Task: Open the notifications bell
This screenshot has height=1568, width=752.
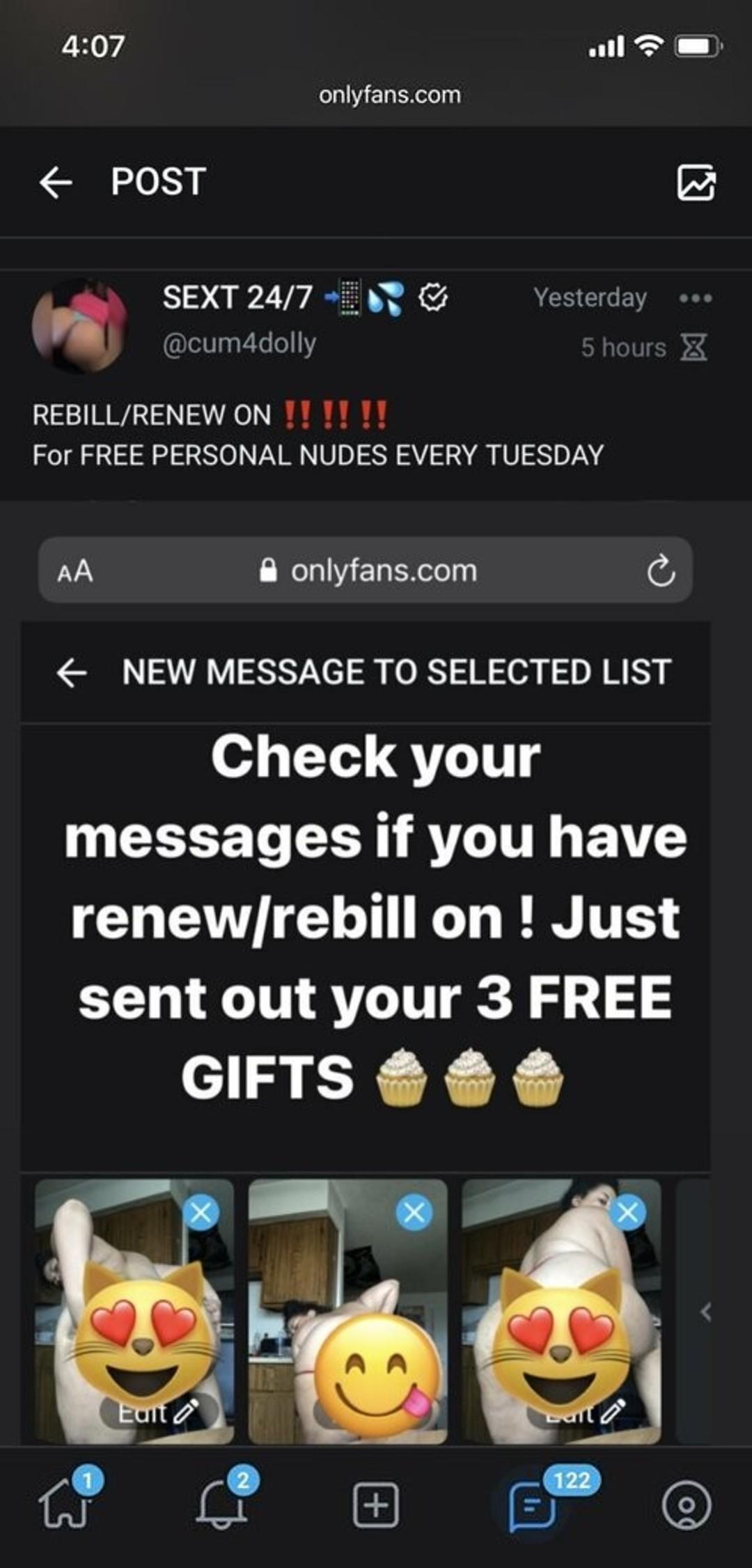Action: coord(223,1505)
